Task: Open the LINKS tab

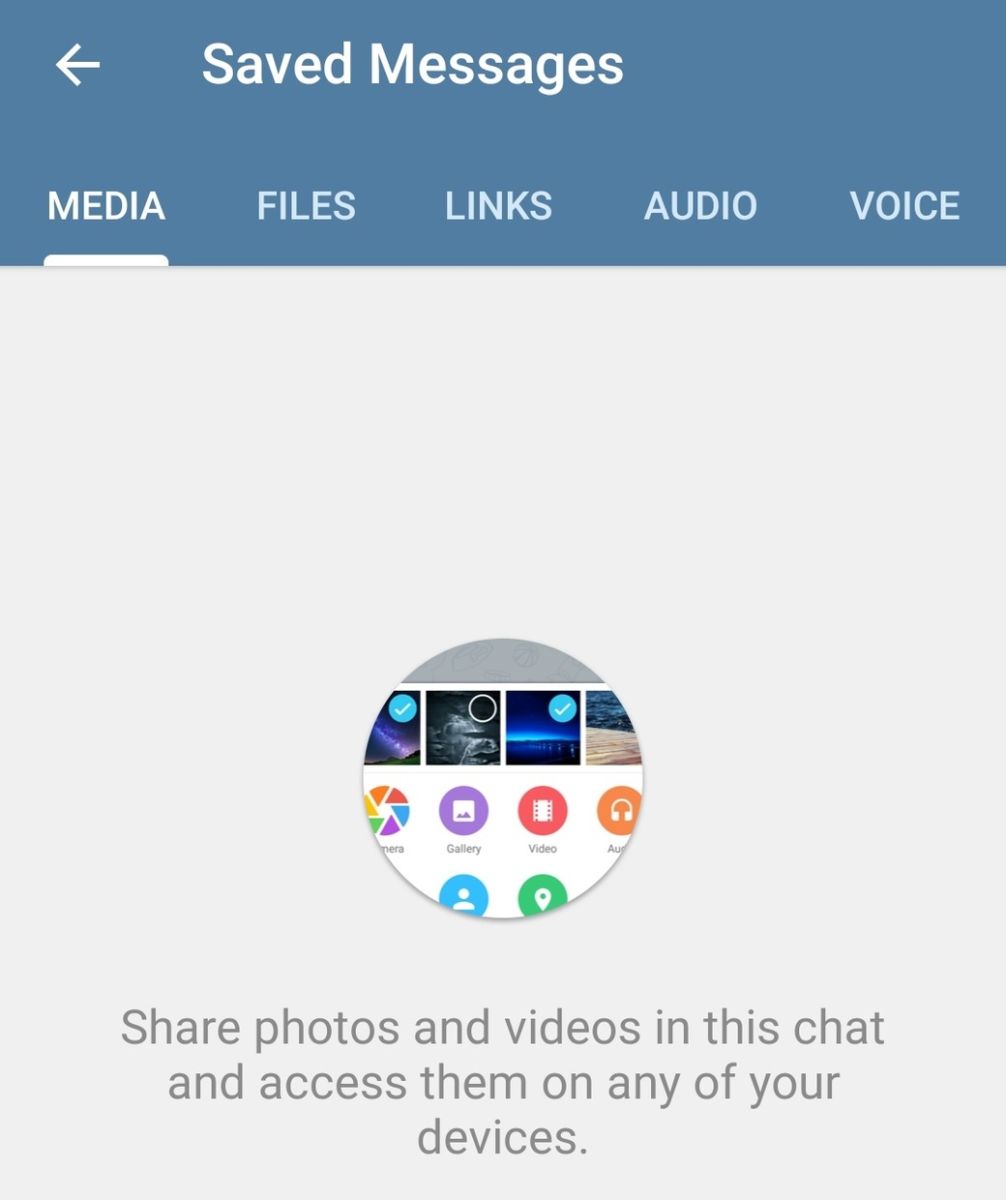Action: [498, 206]
